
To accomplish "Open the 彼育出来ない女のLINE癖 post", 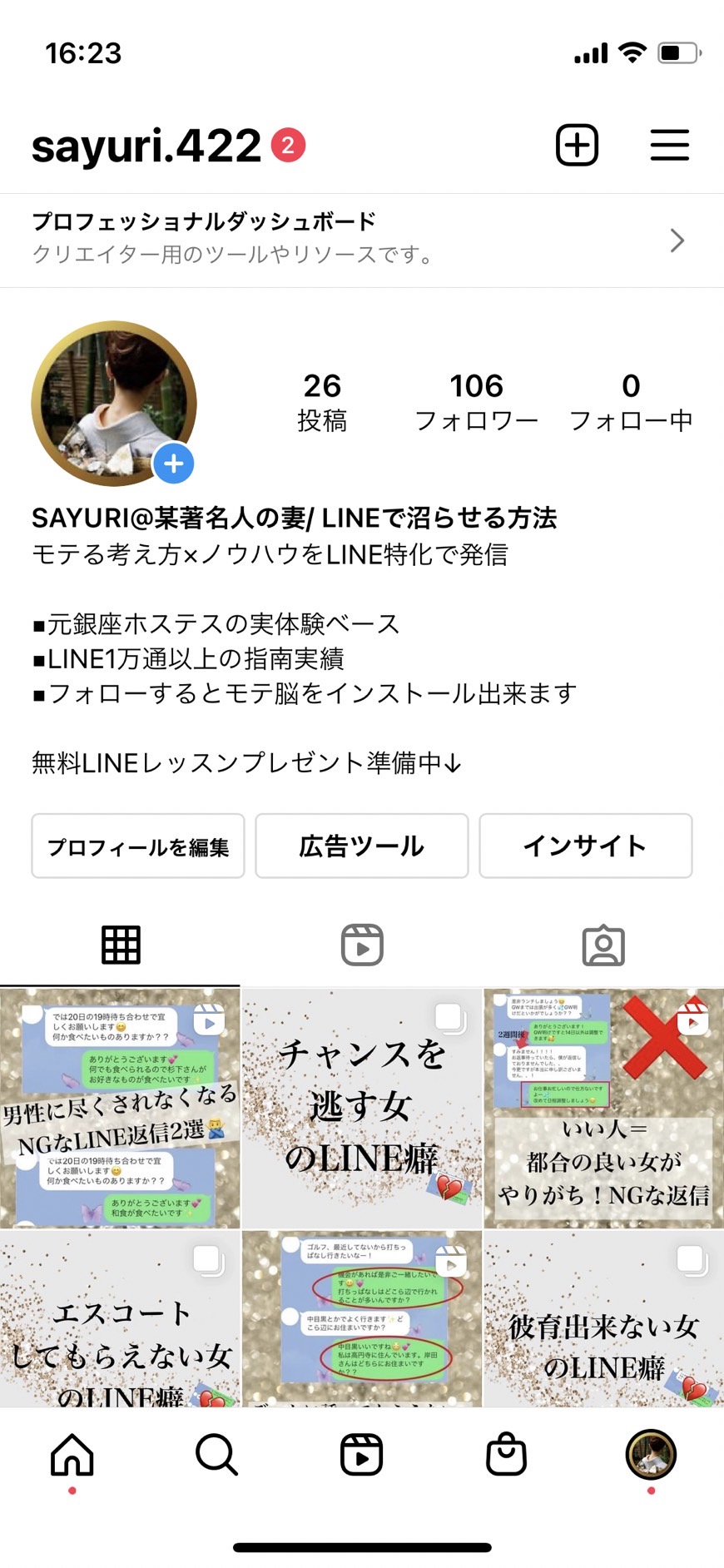I will [x=604, y=1319].
